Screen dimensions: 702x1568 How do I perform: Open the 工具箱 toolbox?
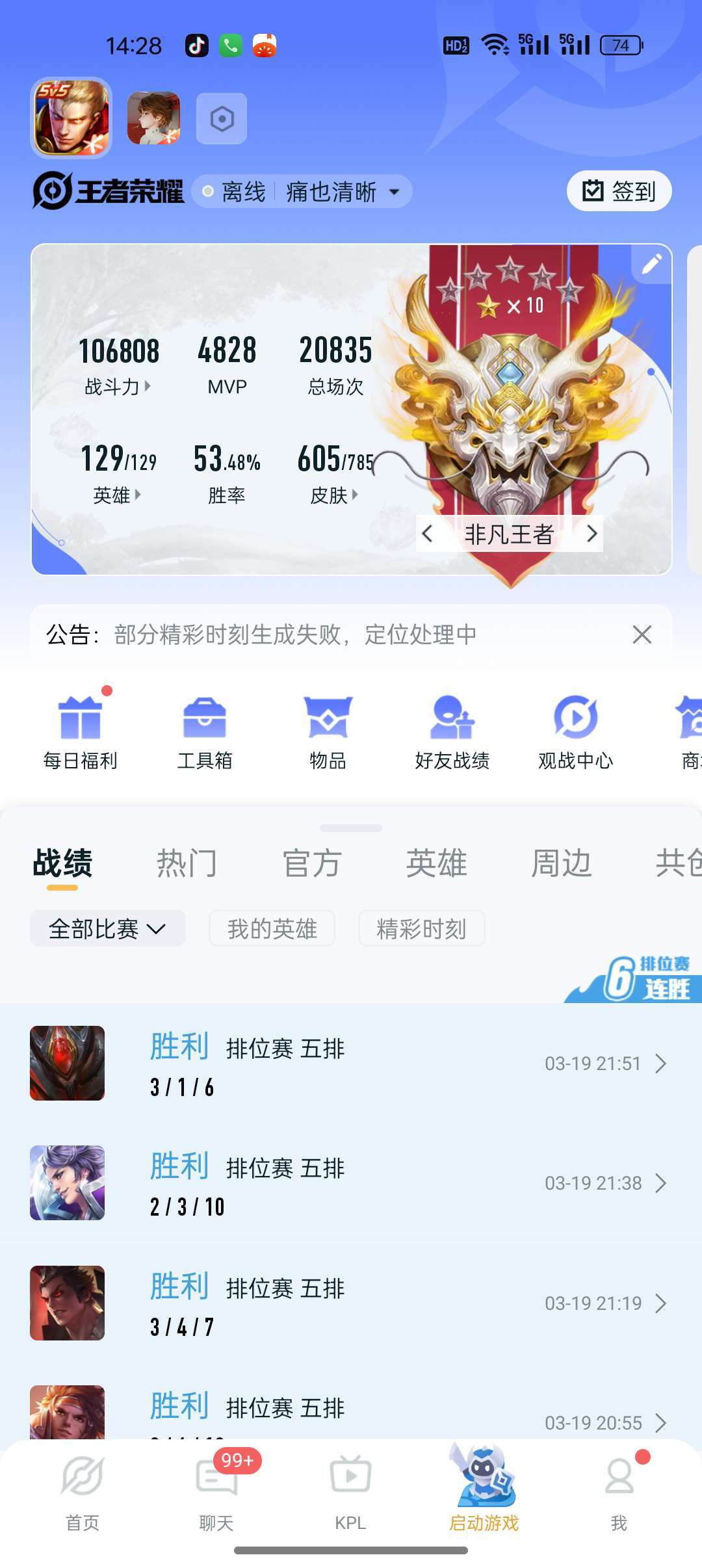[205, 731]
